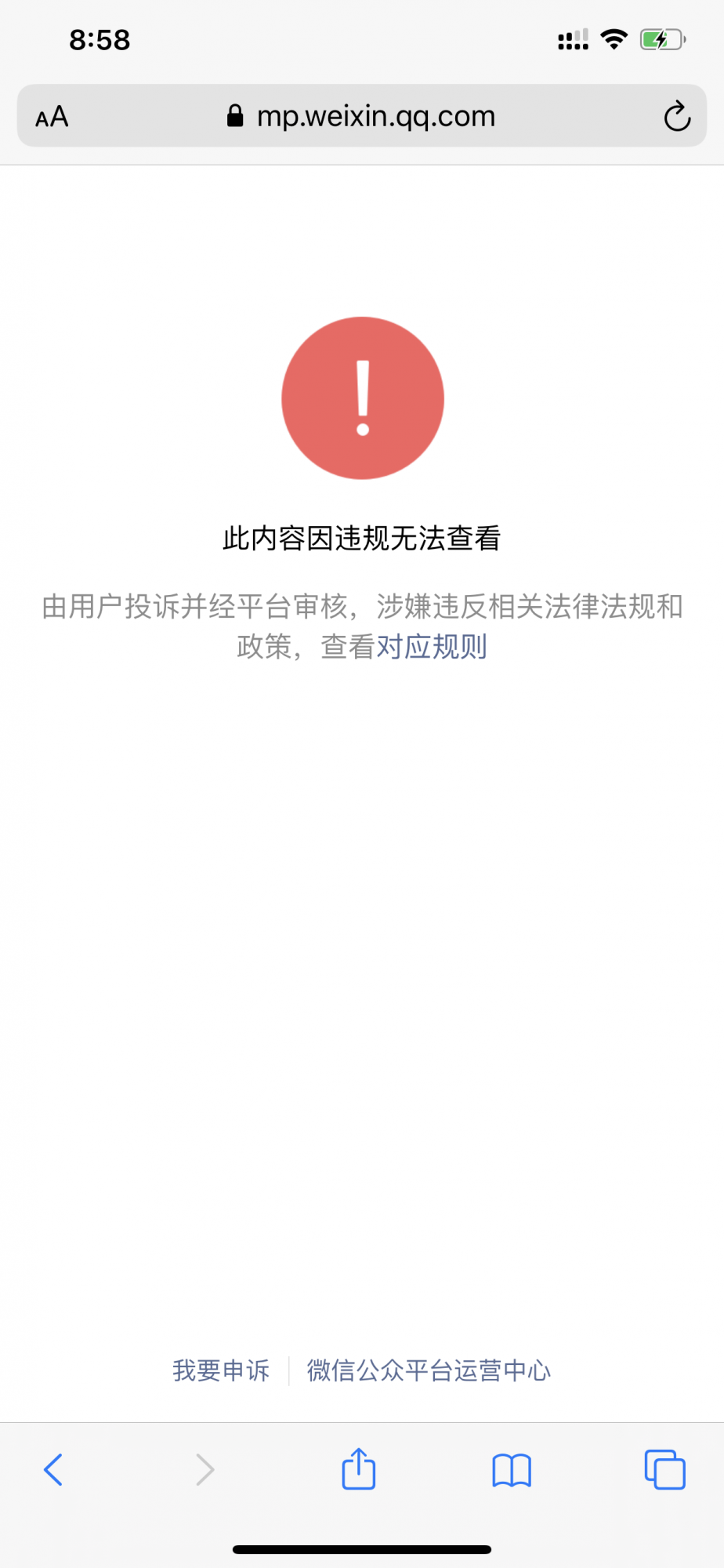The image size is (724, 1568).
Task: Reload the page in Safari
Action: [676, 117]
